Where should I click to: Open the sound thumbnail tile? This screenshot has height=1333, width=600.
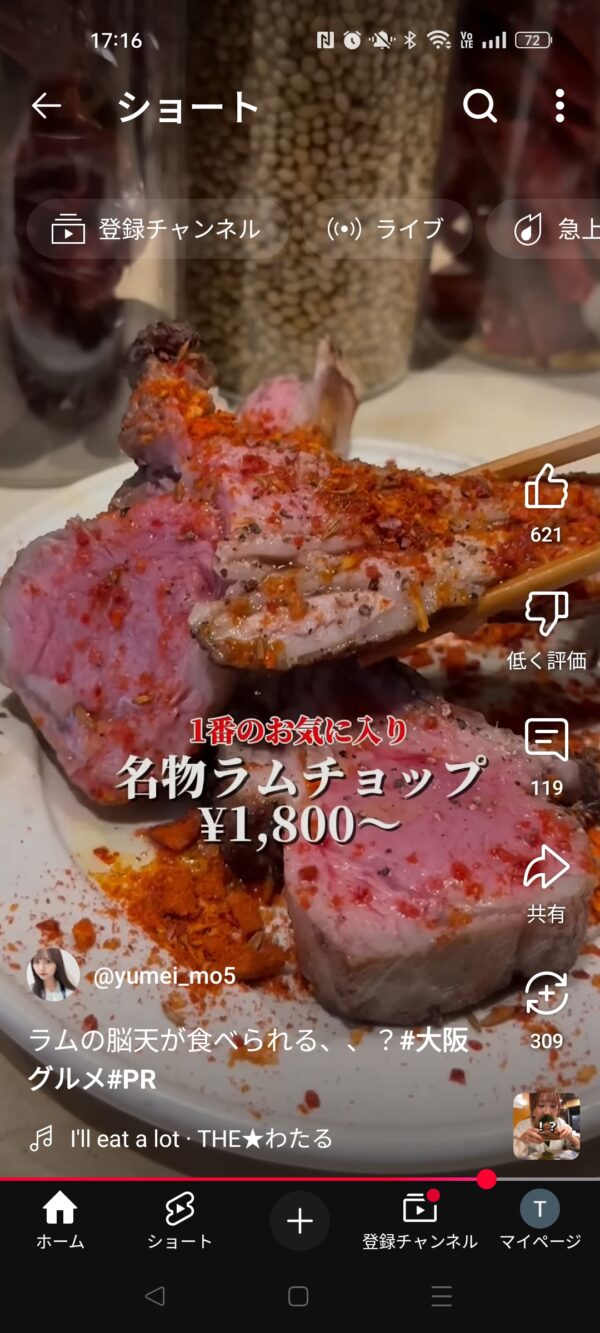tap(546, 1125)
